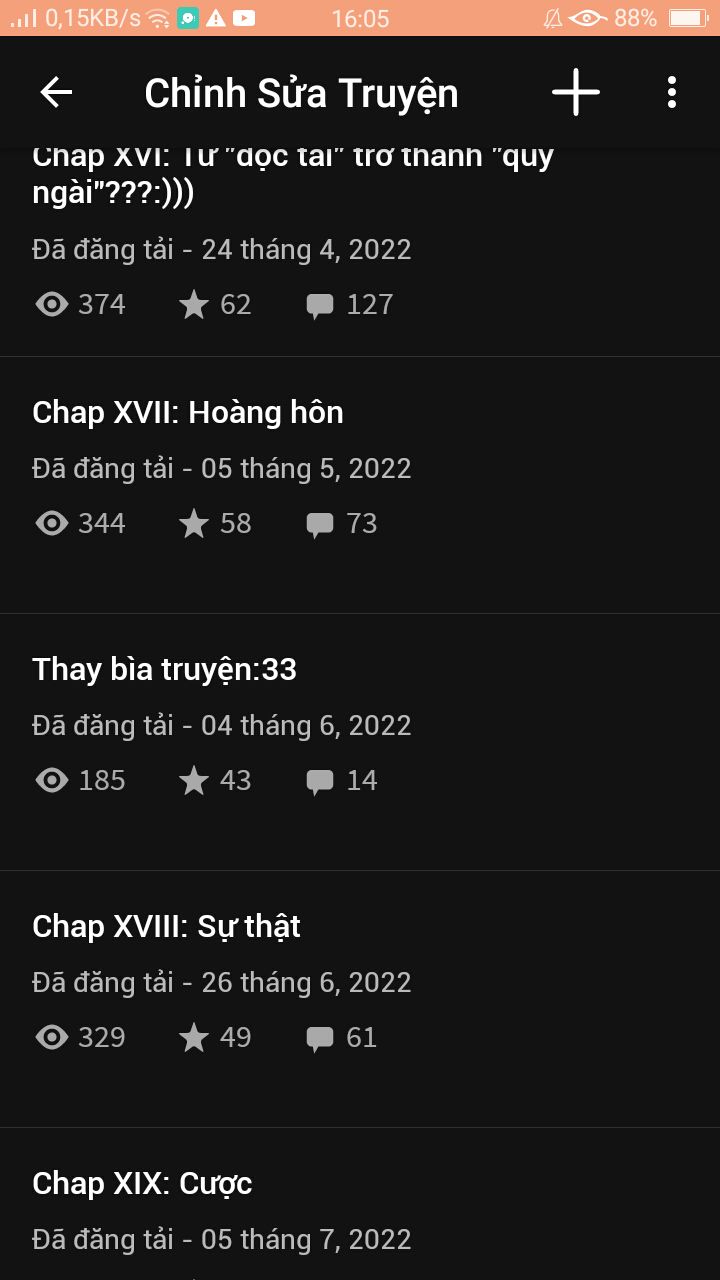Open the chapter published 24 tháng 4, 2022
Viewport: 720px width, 1280px height.
220,249
